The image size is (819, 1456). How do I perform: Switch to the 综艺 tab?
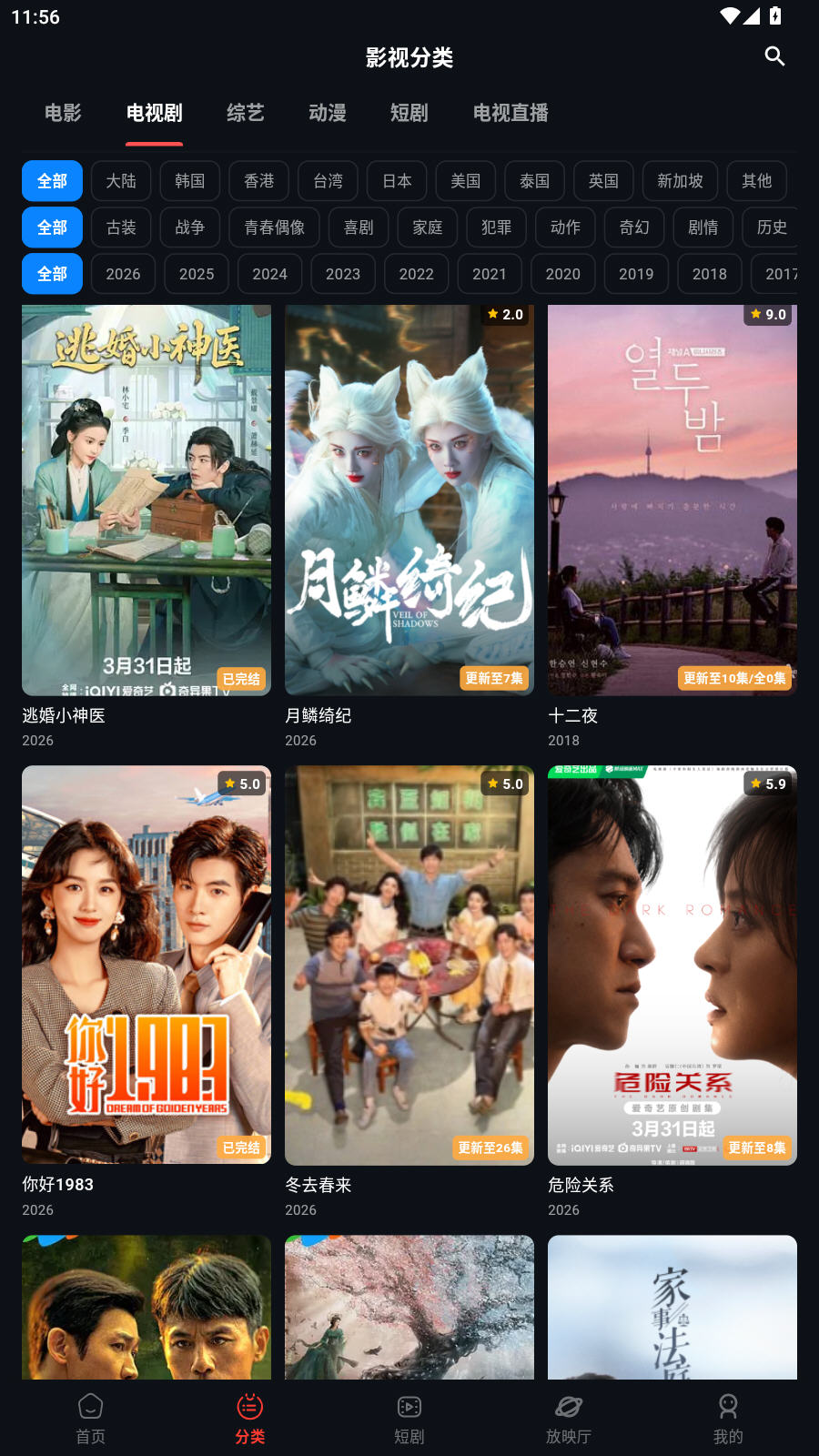click(245, 113)
